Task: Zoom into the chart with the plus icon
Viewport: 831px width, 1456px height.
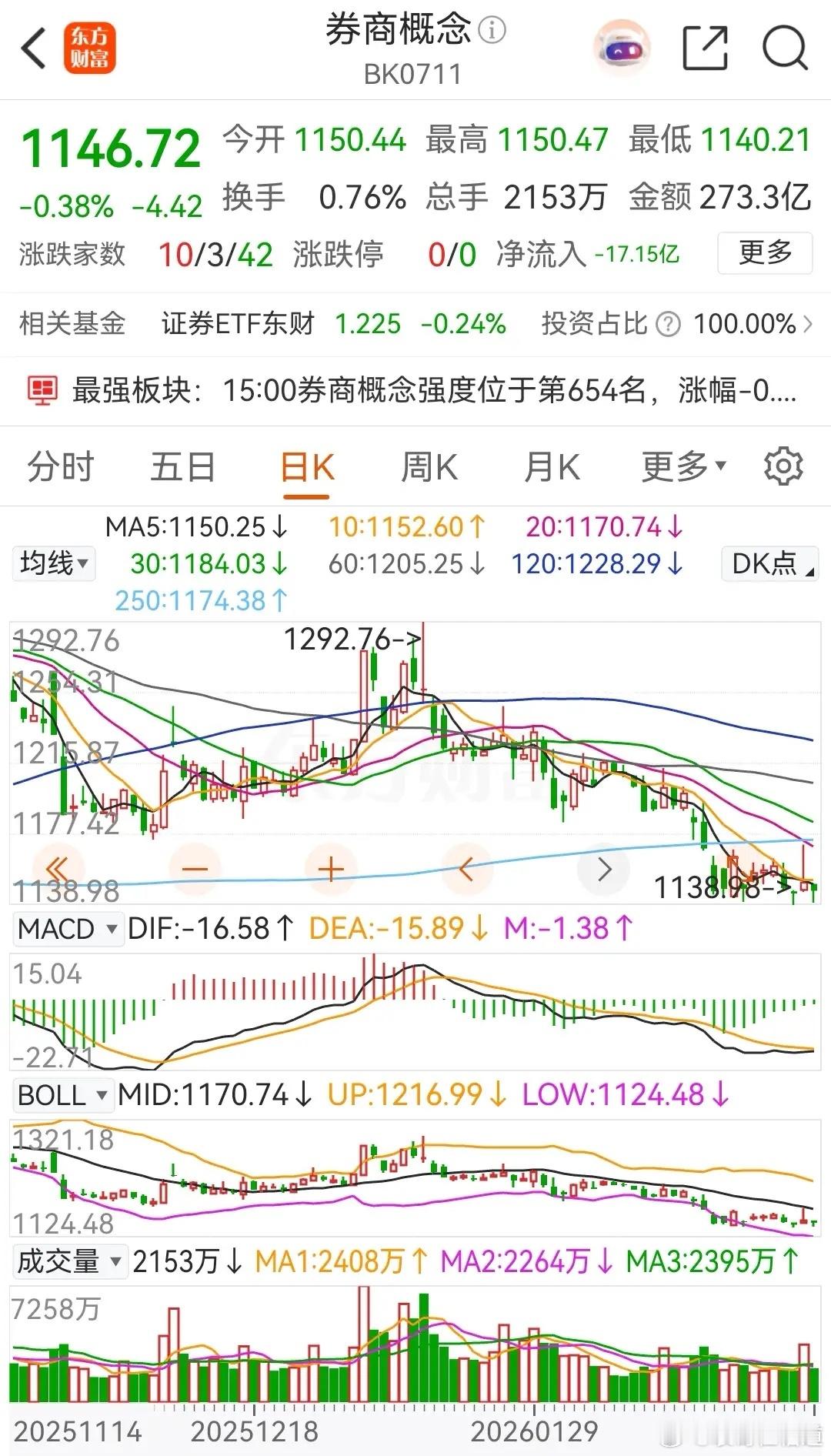Action: pyautogui.click(x=331, y=868)
